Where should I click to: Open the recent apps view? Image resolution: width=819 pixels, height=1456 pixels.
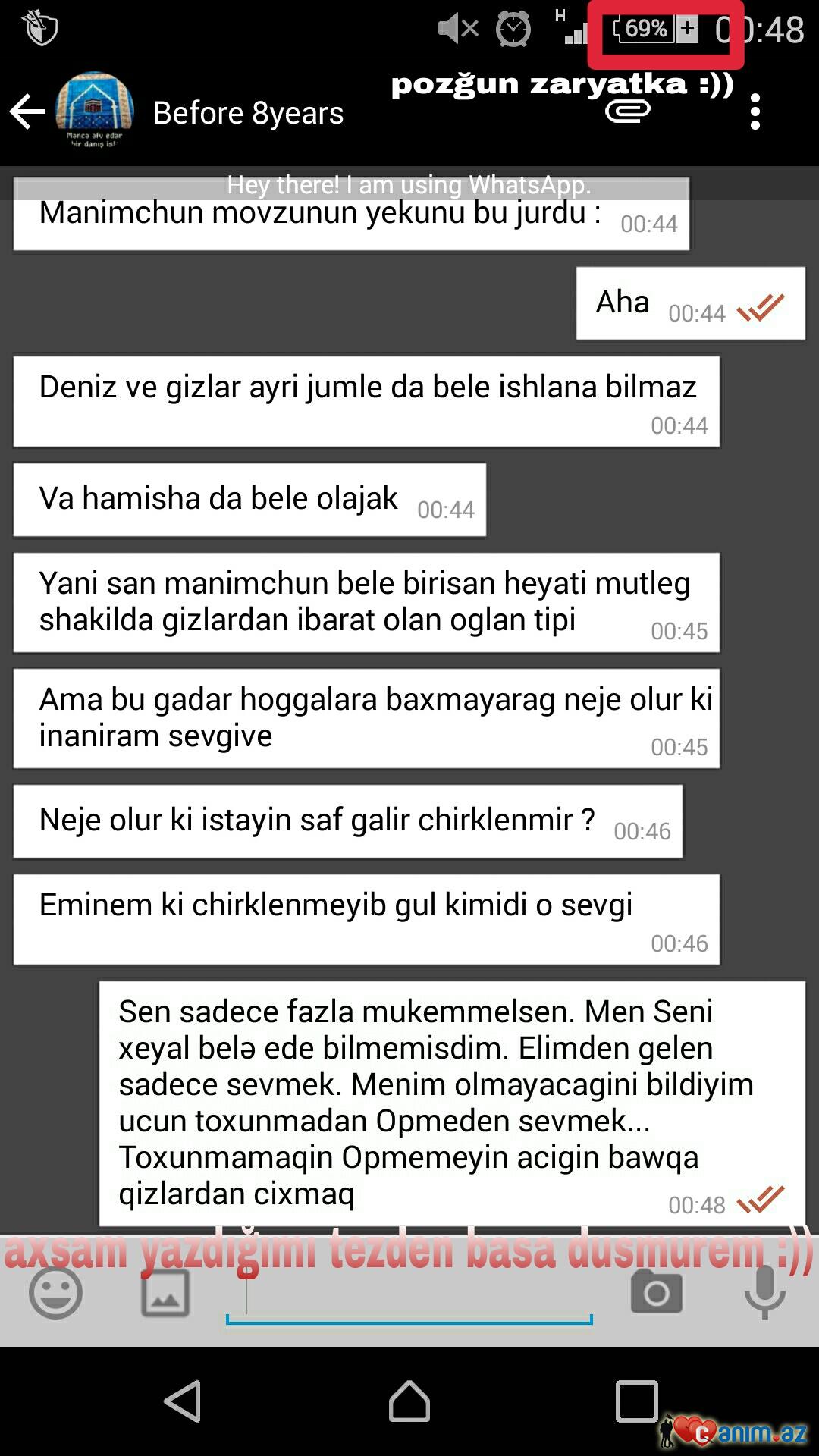coord(636,1401)
